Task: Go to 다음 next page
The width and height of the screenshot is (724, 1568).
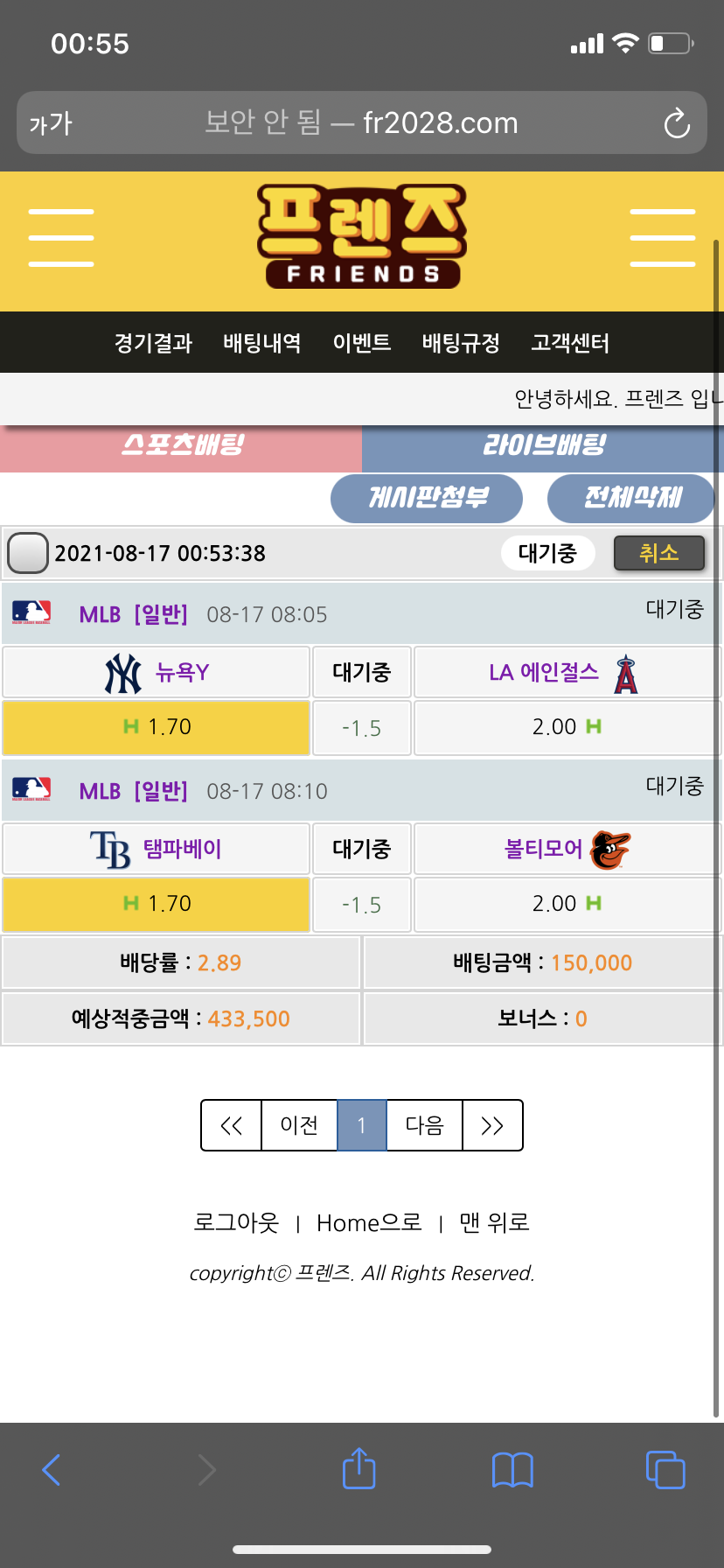Action: point(424,1125)
